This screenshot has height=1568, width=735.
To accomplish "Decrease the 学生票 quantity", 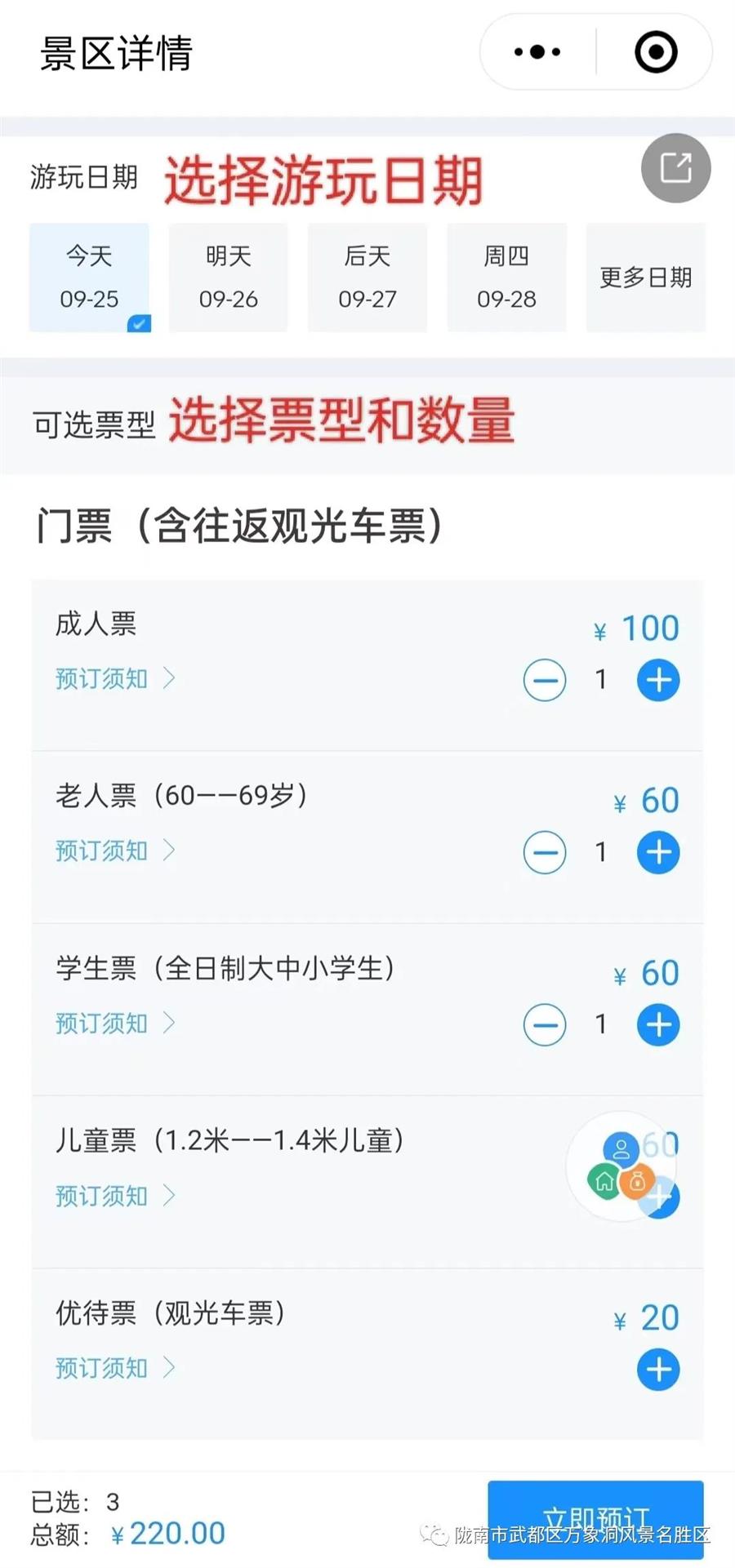I will (545, 1024).
